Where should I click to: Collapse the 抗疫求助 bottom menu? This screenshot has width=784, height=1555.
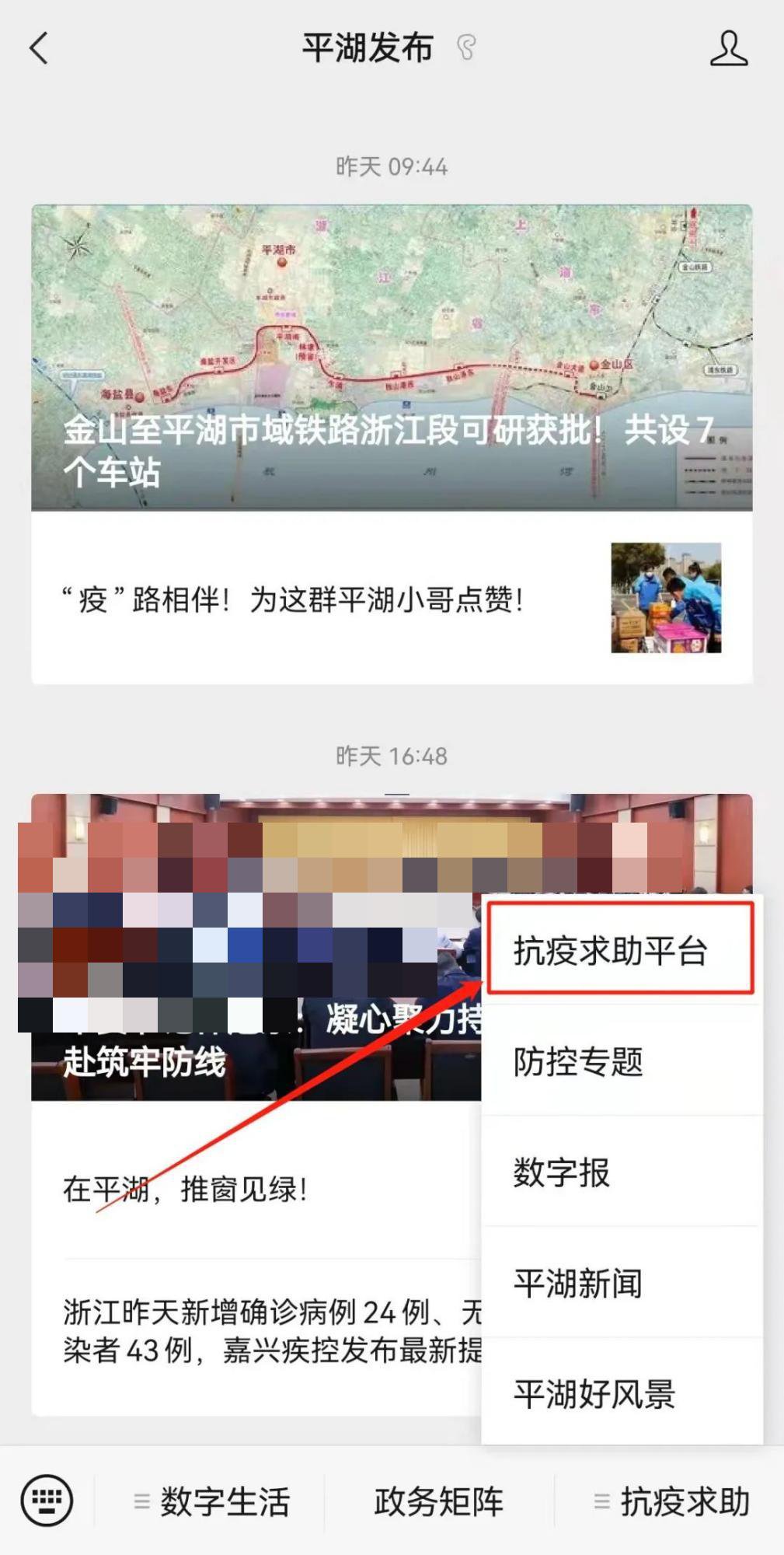click(671, 1501)
